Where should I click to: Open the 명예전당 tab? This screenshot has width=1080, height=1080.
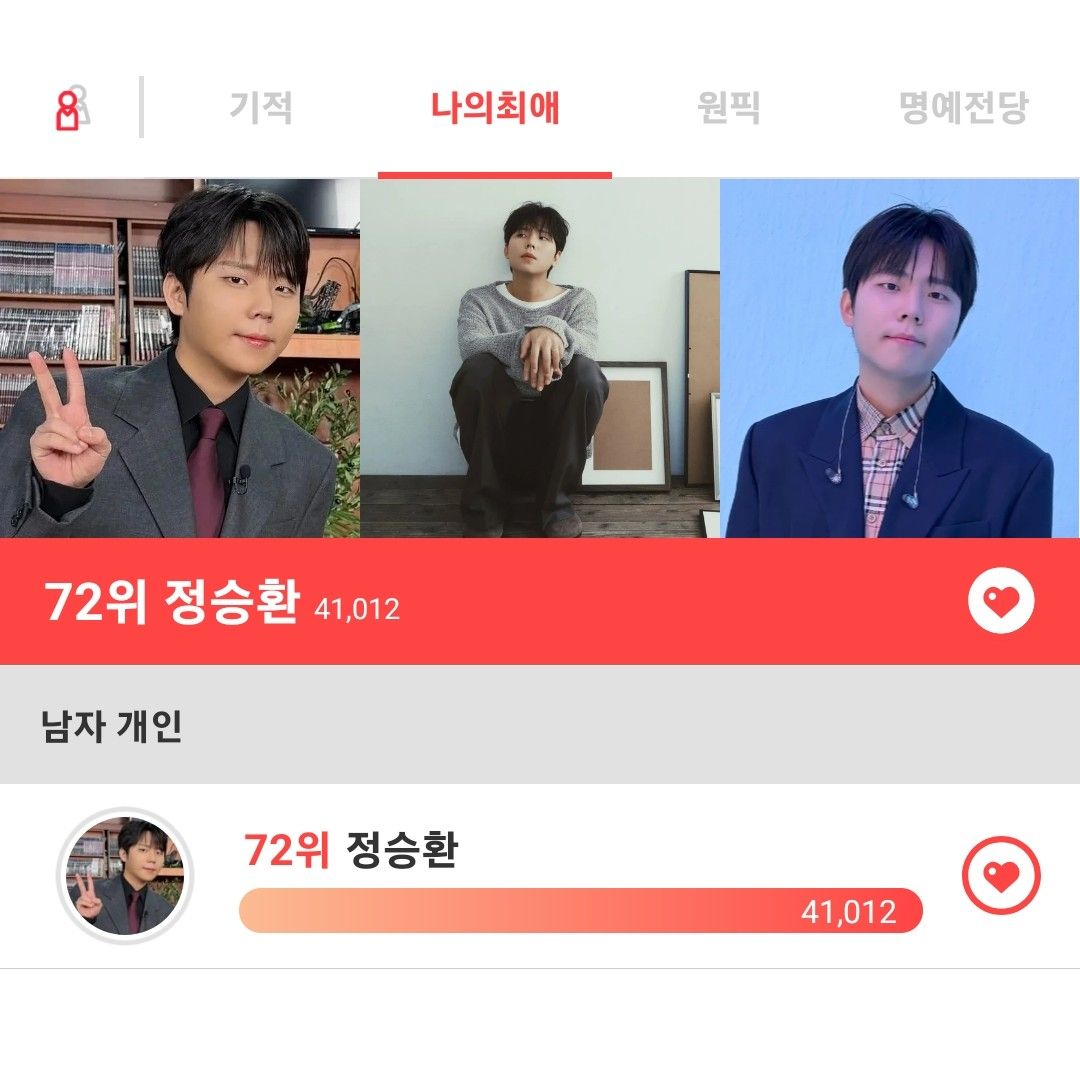coord(963,107)
